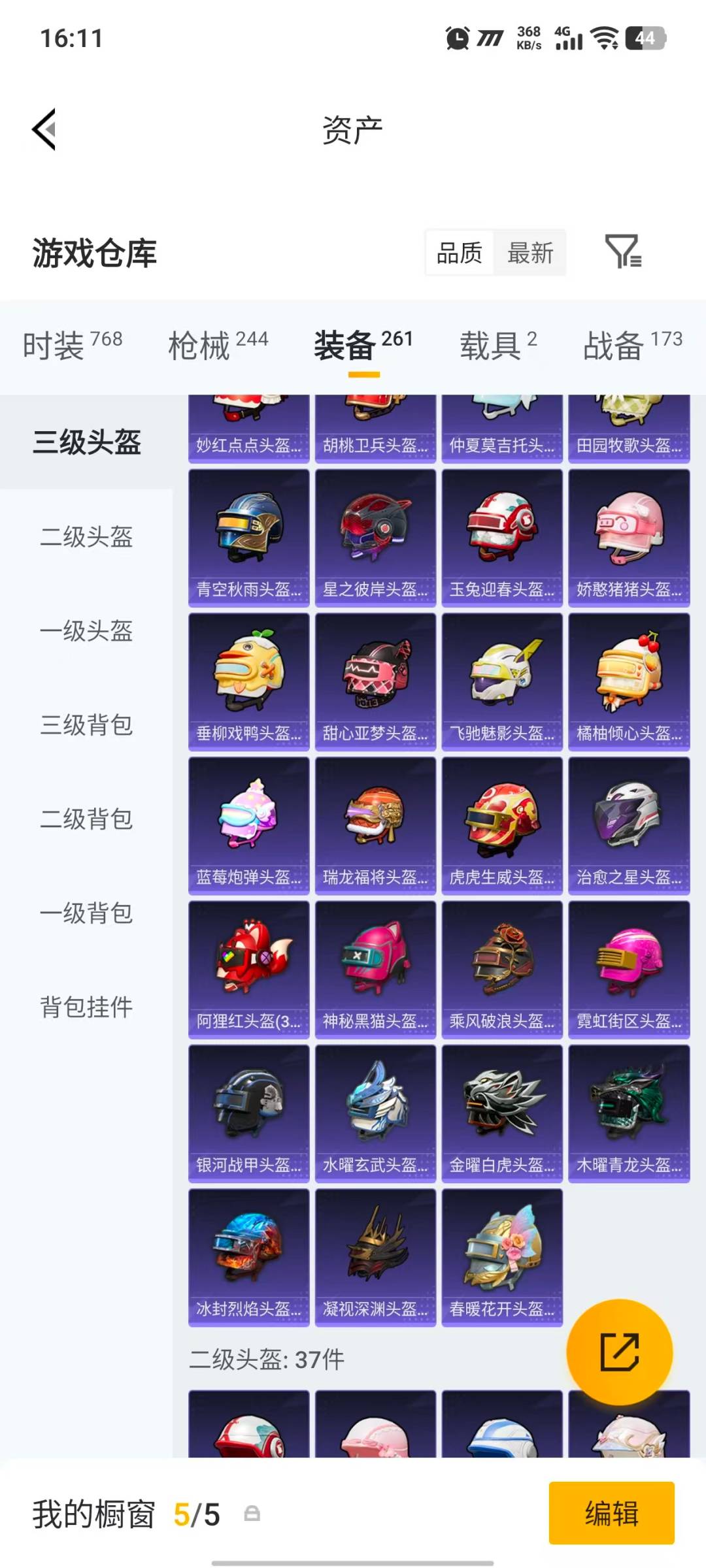
Task: Open the filter icon next to 最新
Action: point(624,253)
